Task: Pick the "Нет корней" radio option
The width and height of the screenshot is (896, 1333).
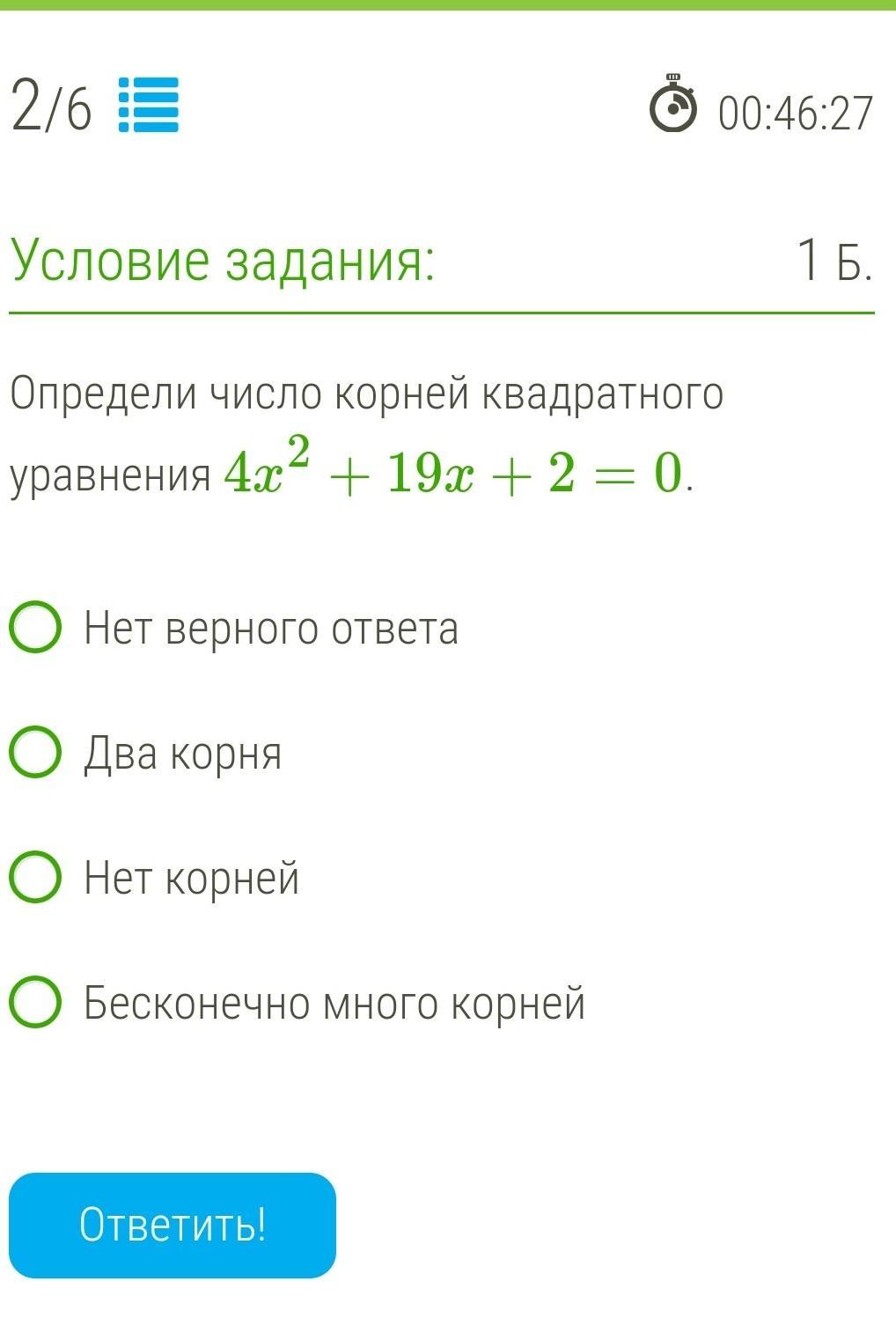Action: tap(36, 878)
